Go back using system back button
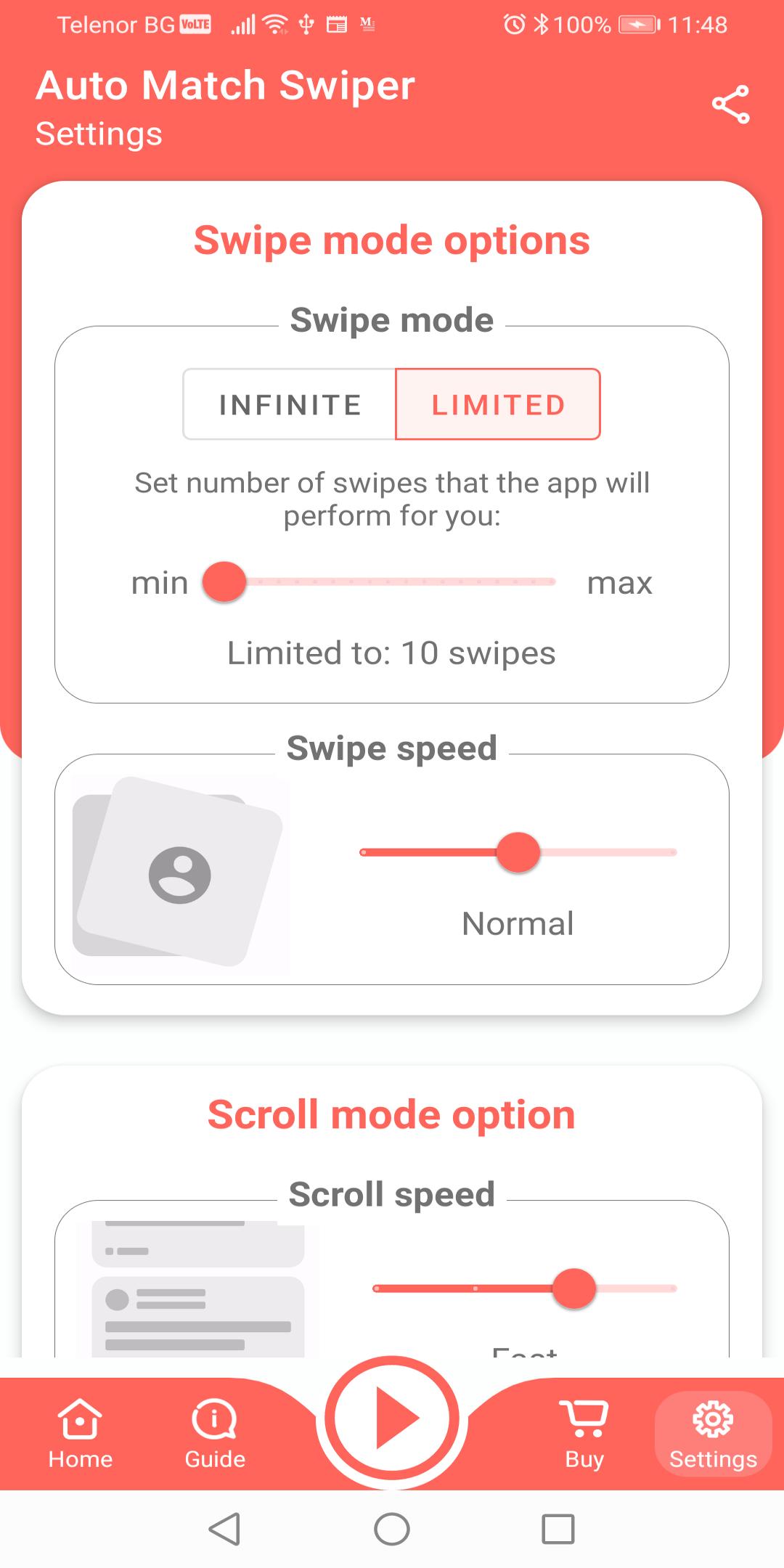Image resolution: width=784 pixels, height=1568 pixels. (224, 1529)
